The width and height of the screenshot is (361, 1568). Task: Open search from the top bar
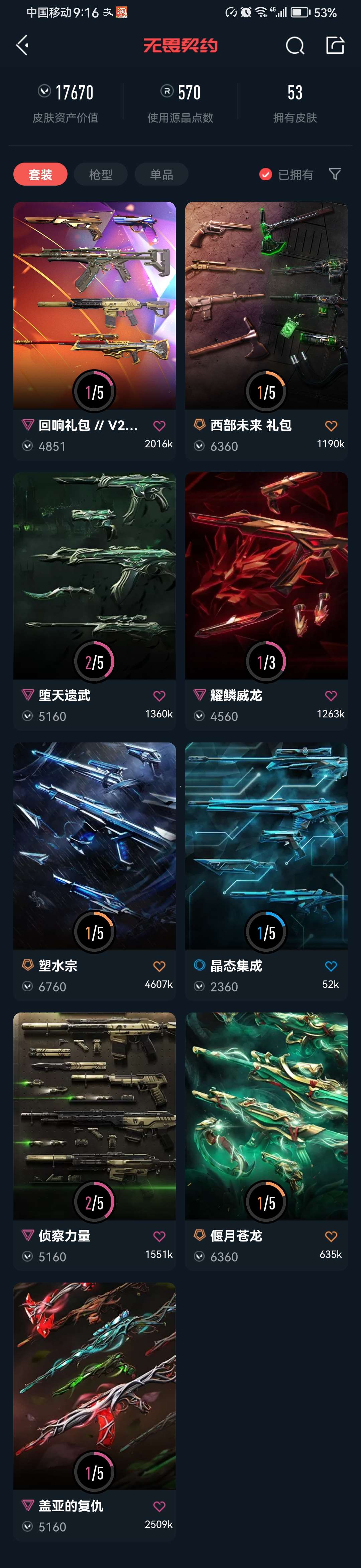pyautogui.click(x=294, y=46)
